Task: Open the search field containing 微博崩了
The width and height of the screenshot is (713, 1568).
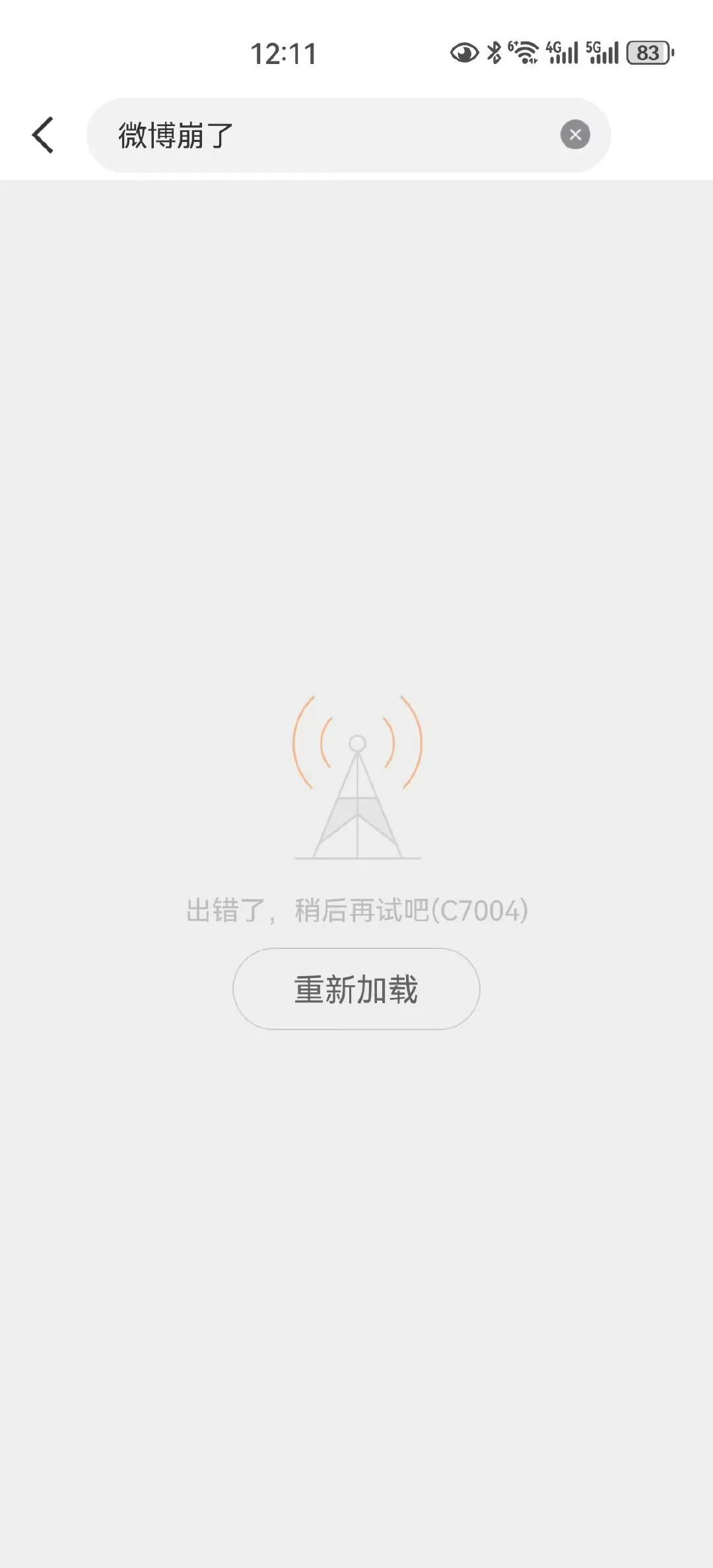Action: [x=350, y=135]
